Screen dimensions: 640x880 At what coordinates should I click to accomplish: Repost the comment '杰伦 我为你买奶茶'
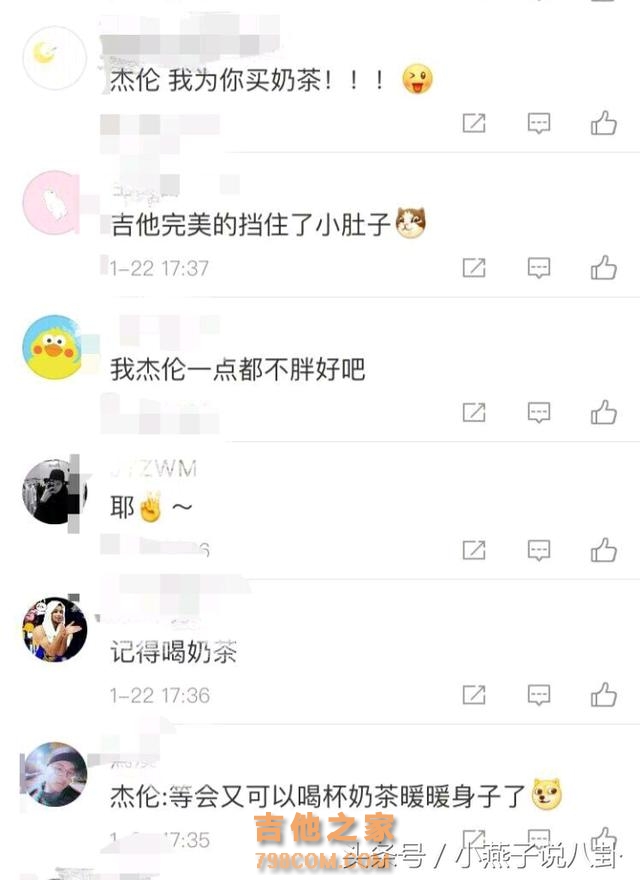point(474,124)
